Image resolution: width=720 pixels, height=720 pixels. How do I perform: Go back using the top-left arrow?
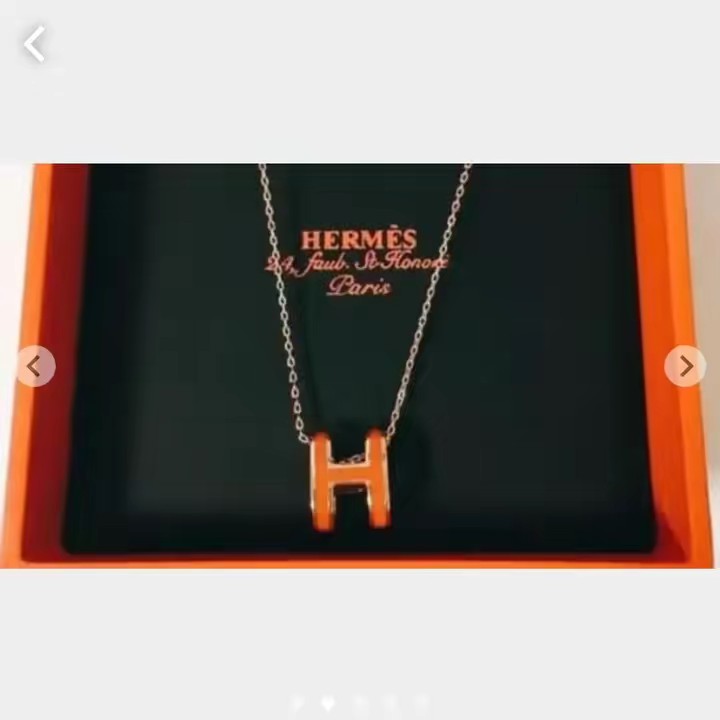pos(35,44)
